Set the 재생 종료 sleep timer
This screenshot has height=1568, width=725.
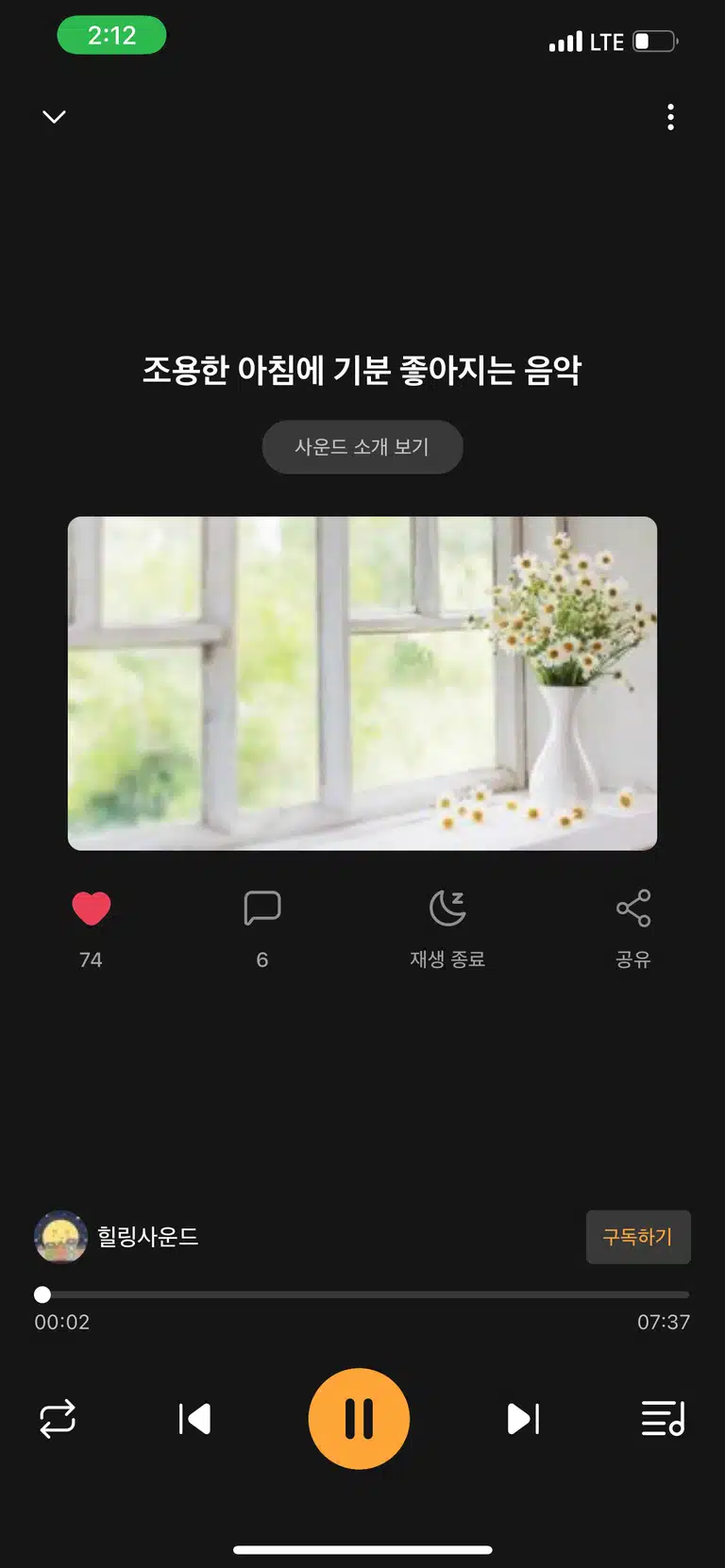tap(447, 929)
